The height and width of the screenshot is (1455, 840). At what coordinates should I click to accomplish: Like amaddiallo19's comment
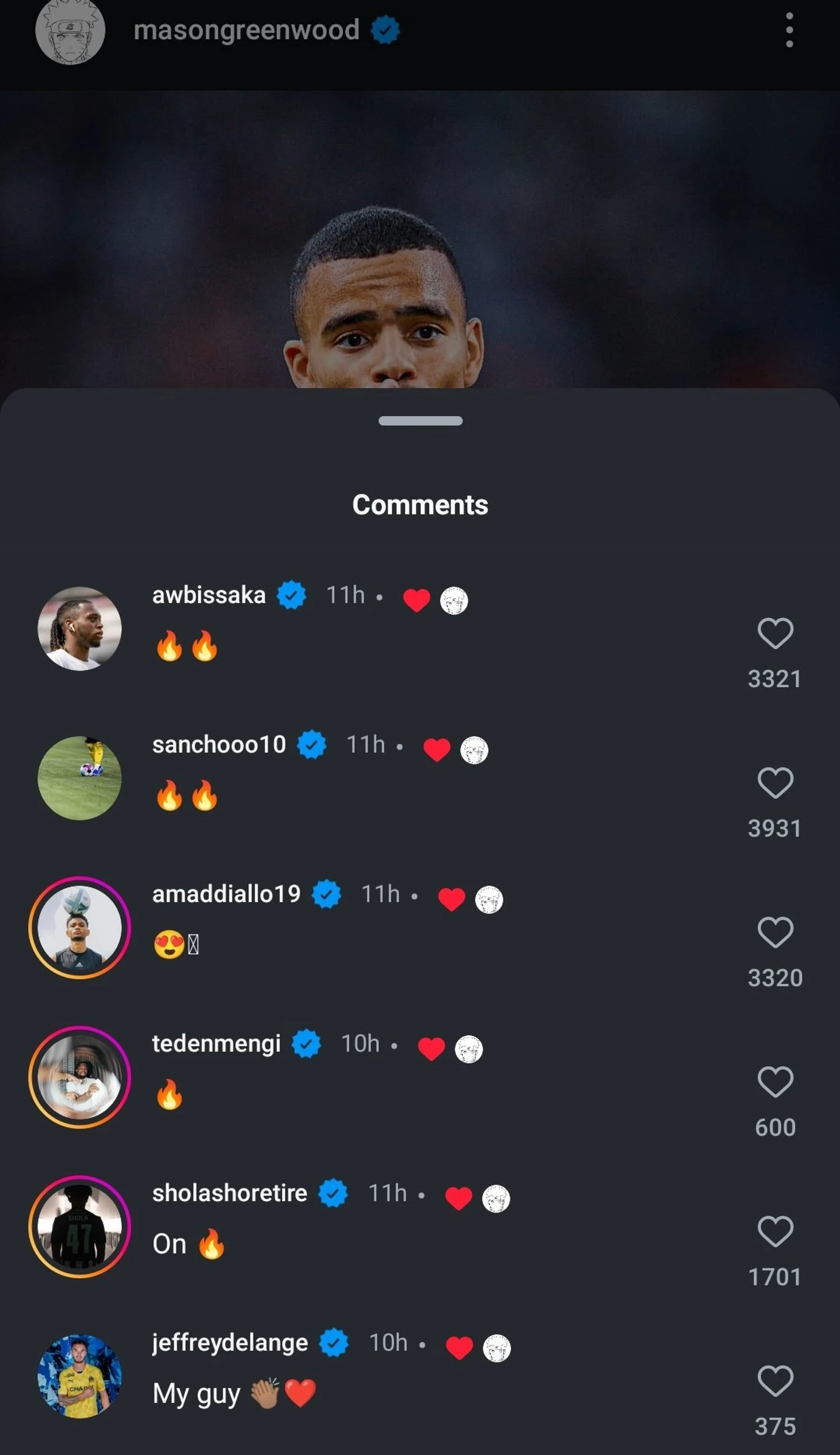click(775, 932)
